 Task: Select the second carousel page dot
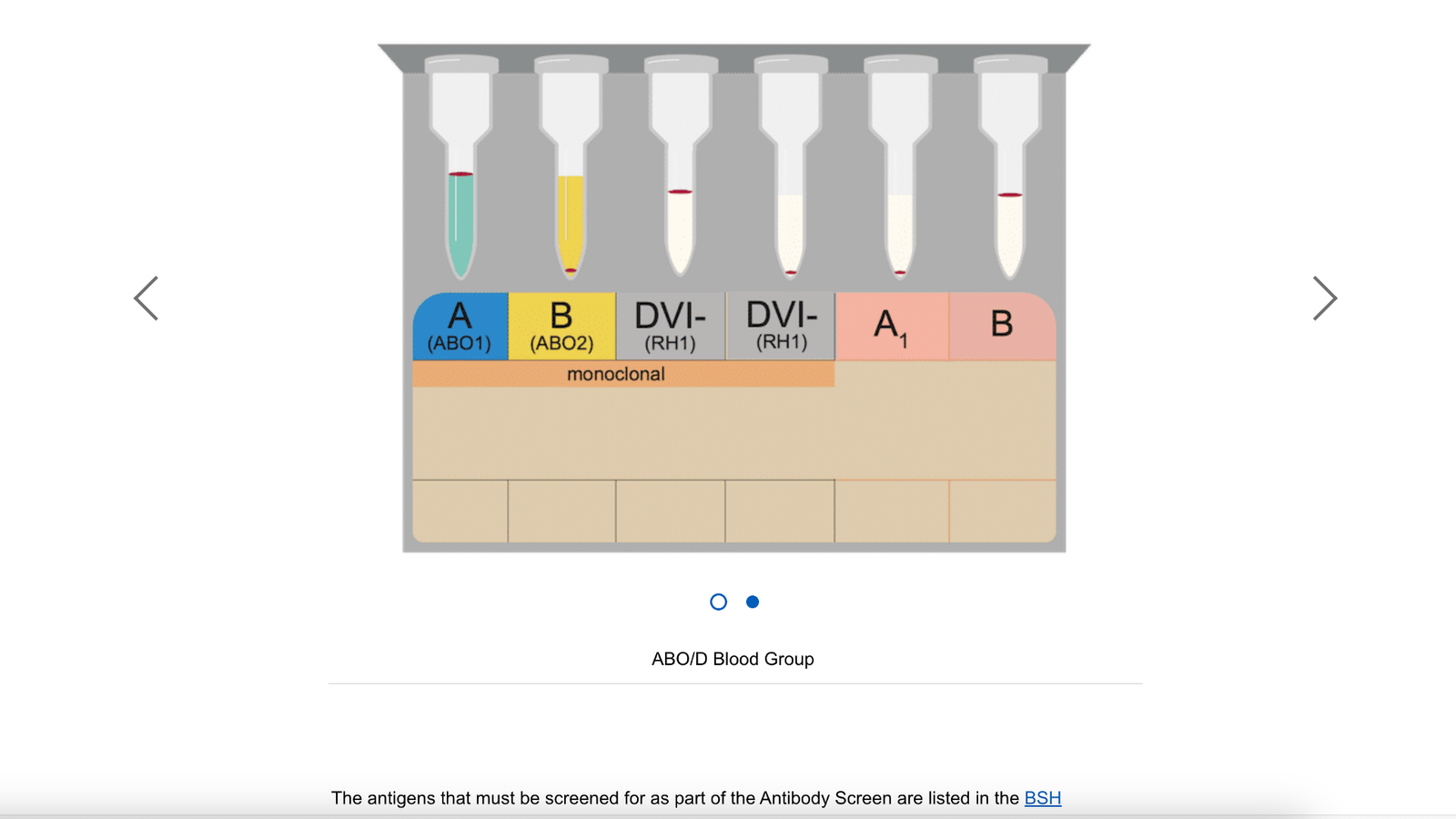[x=753, y=602]
